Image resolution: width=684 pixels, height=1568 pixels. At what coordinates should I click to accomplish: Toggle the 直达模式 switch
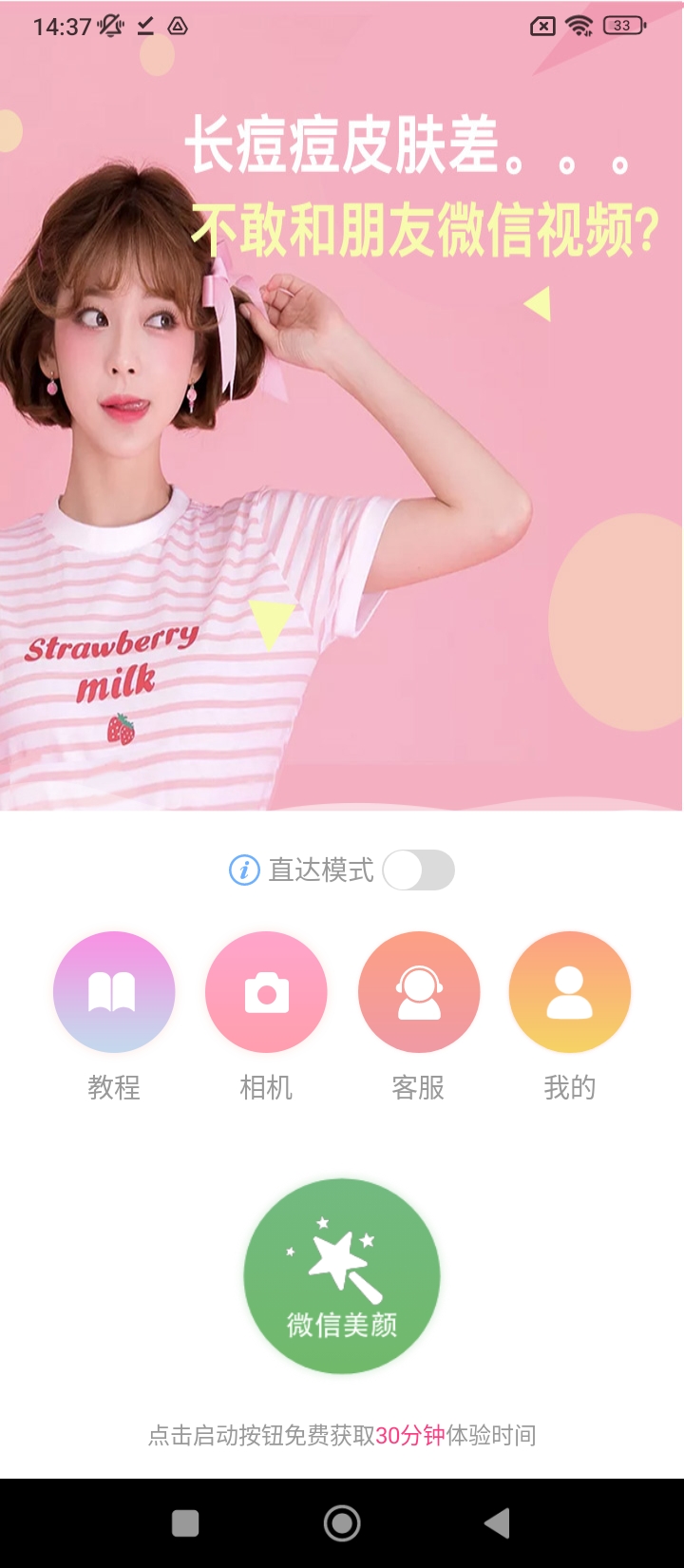tap(419, 870)
